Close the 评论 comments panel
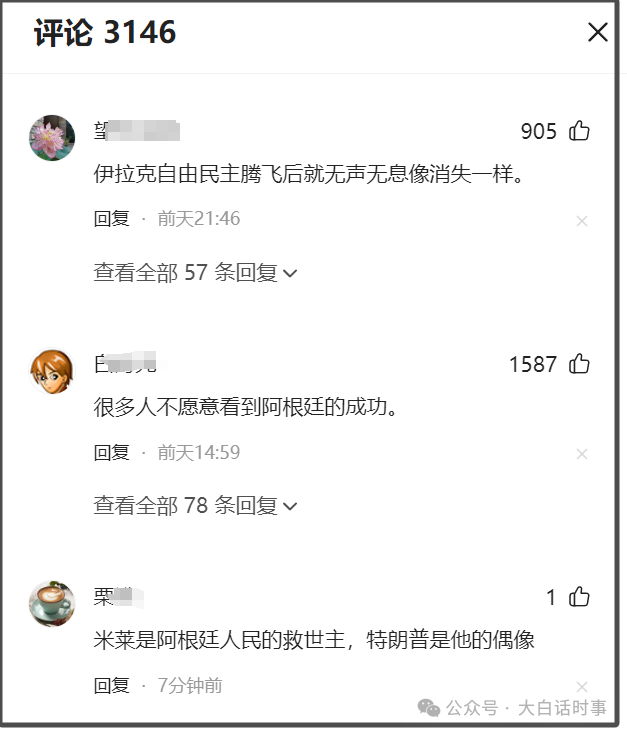Screen dimensions: 627x733 [x=597, y=33]
